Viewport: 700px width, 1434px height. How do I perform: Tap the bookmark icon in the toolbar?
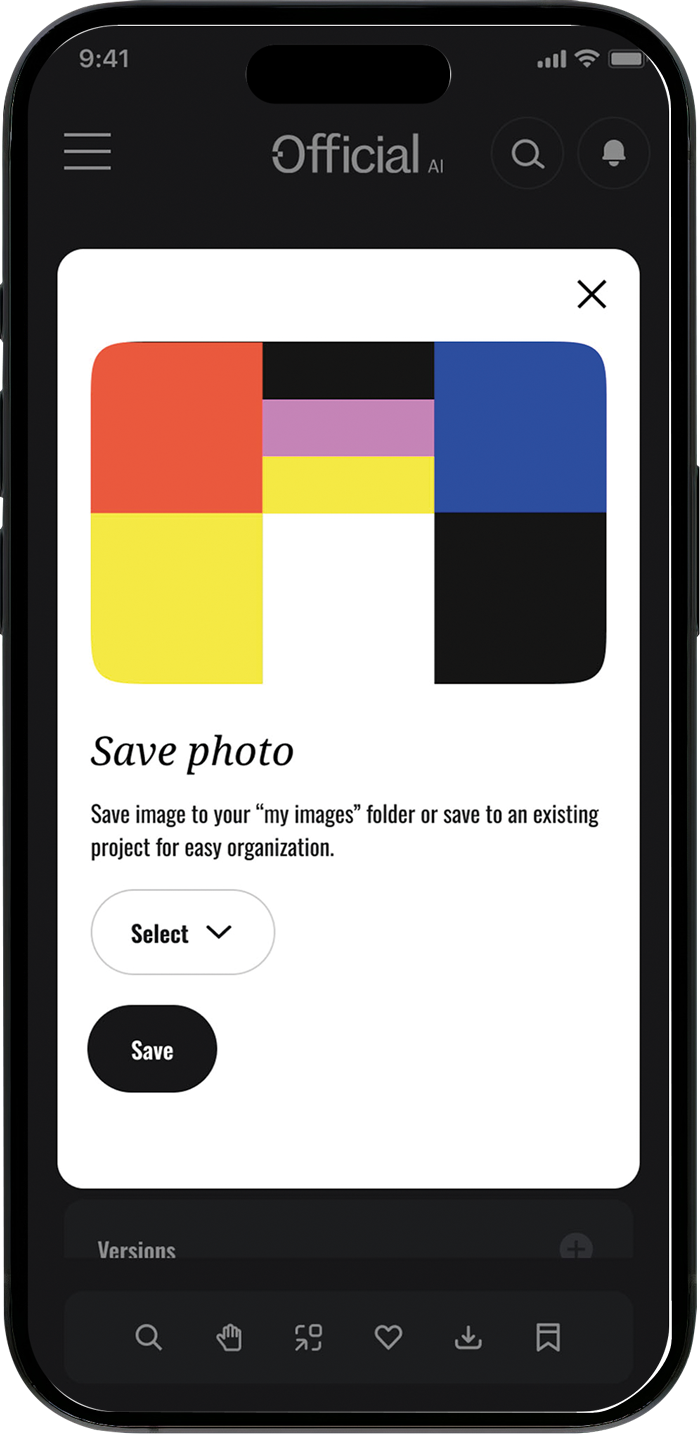tap(547, 1337)
